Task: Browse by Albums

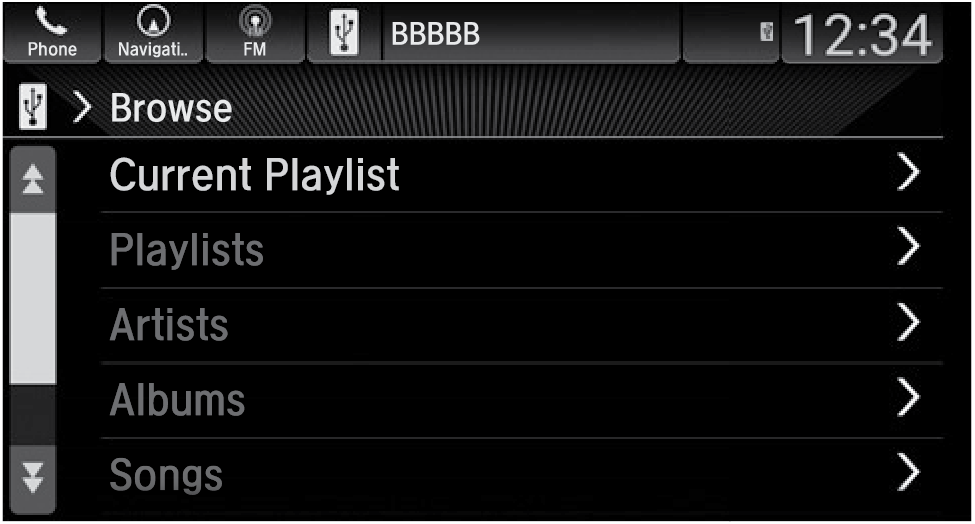Action: [520, 400]
